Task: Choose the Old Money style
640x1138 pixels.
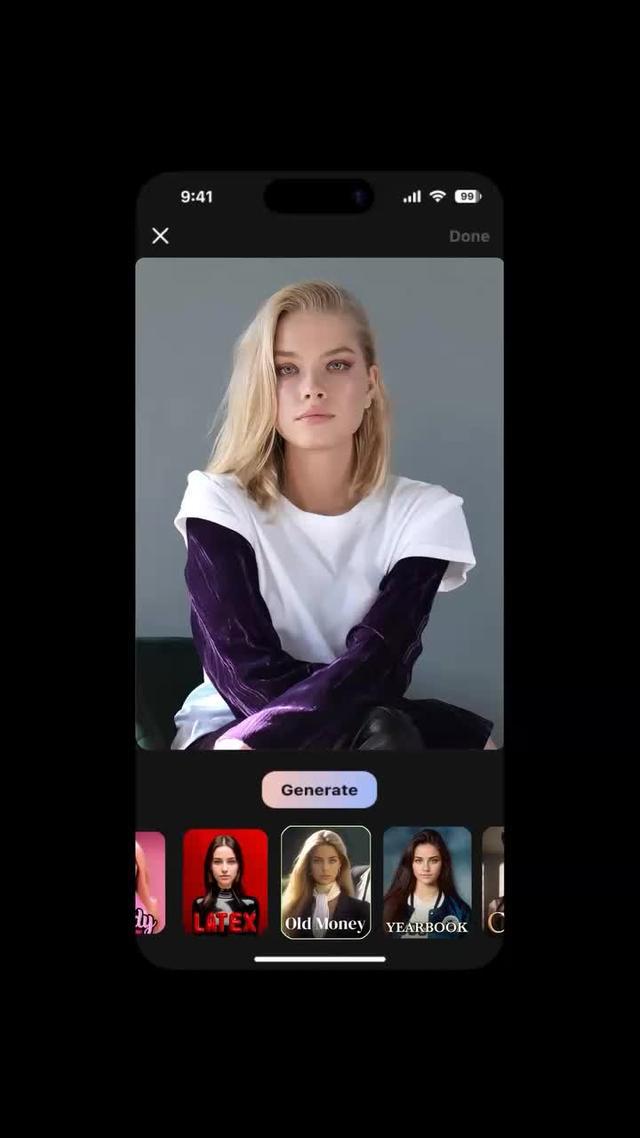Action: point(326,882)
